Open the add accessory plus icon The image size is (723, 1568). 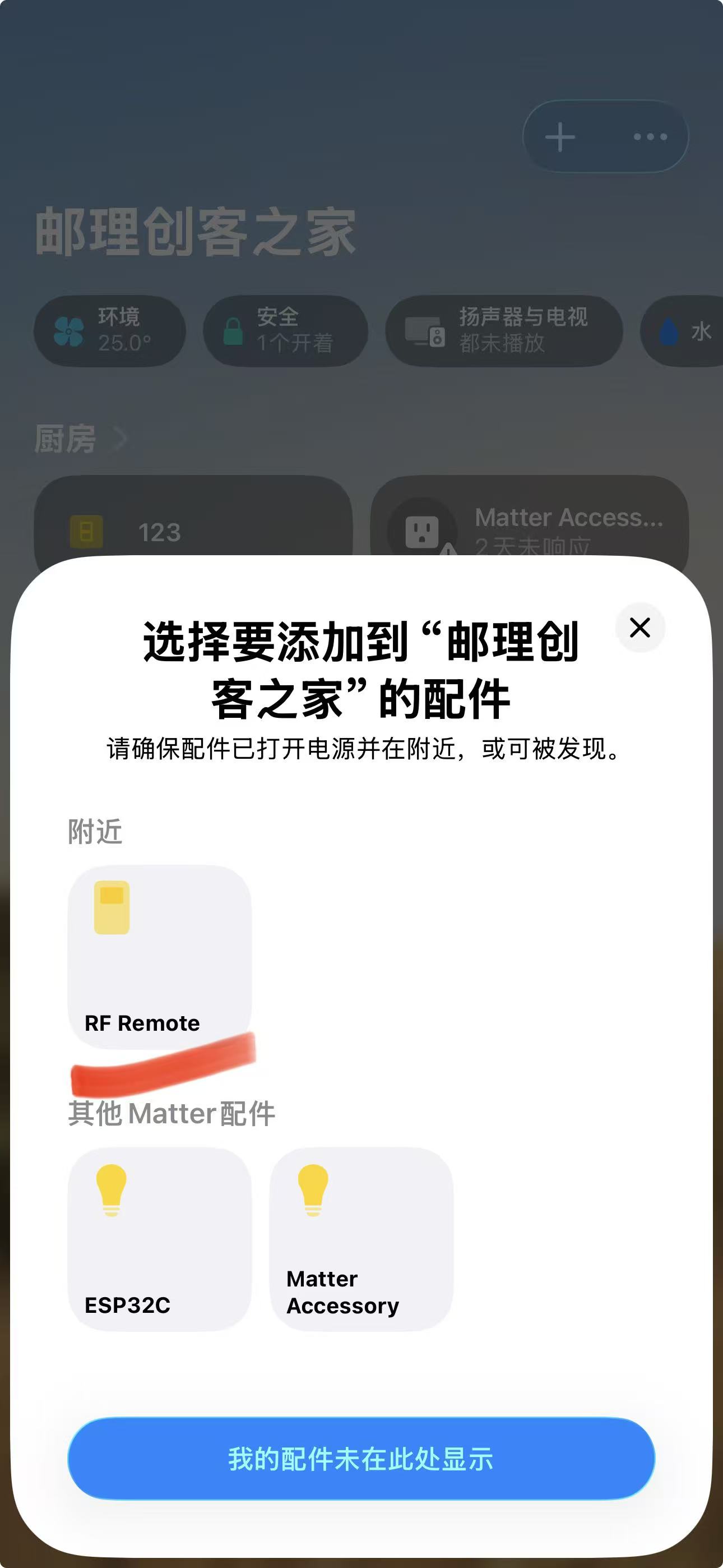pos(559,136)
